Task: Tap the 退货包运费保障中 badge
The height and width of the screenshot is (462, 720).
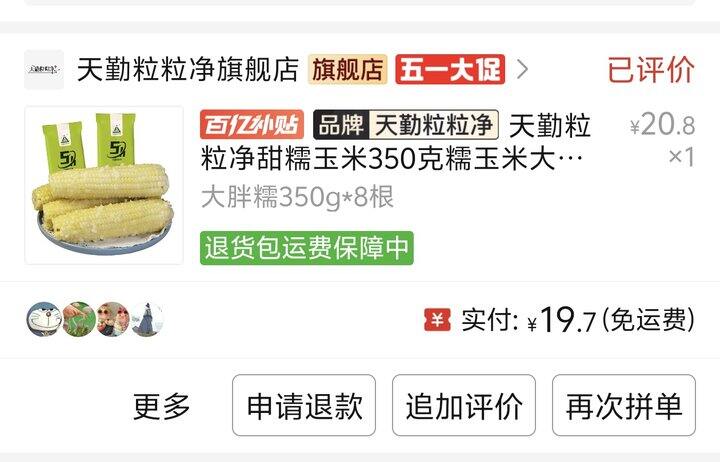Action: click(x=307, y=248)
